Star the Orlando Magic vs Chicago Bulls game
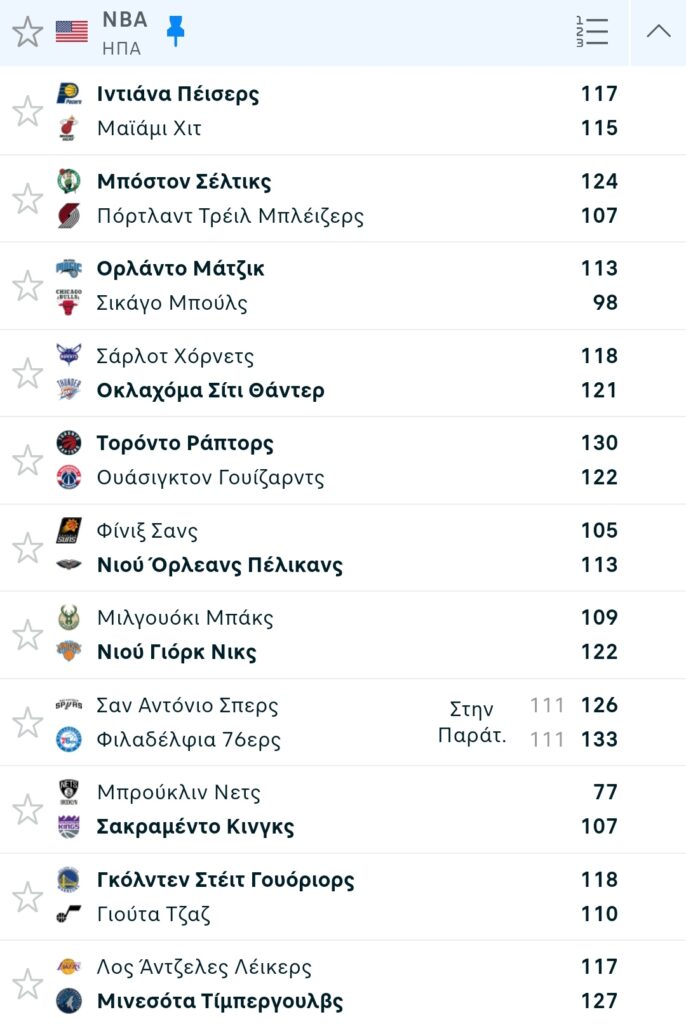 (27, 286)
